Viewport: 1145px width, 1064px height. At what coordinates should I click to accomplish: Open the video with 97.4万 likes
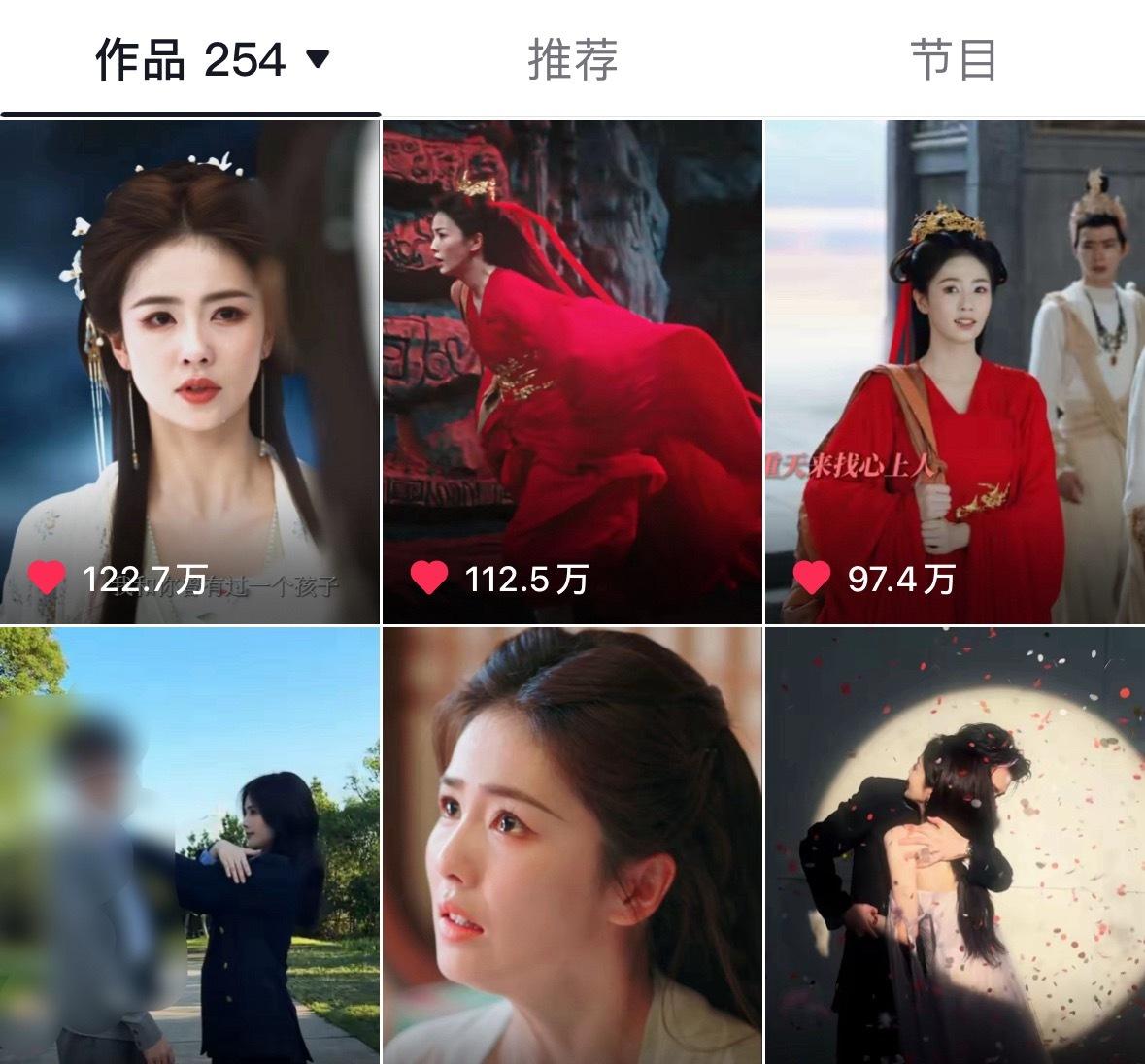click(954, 371)
